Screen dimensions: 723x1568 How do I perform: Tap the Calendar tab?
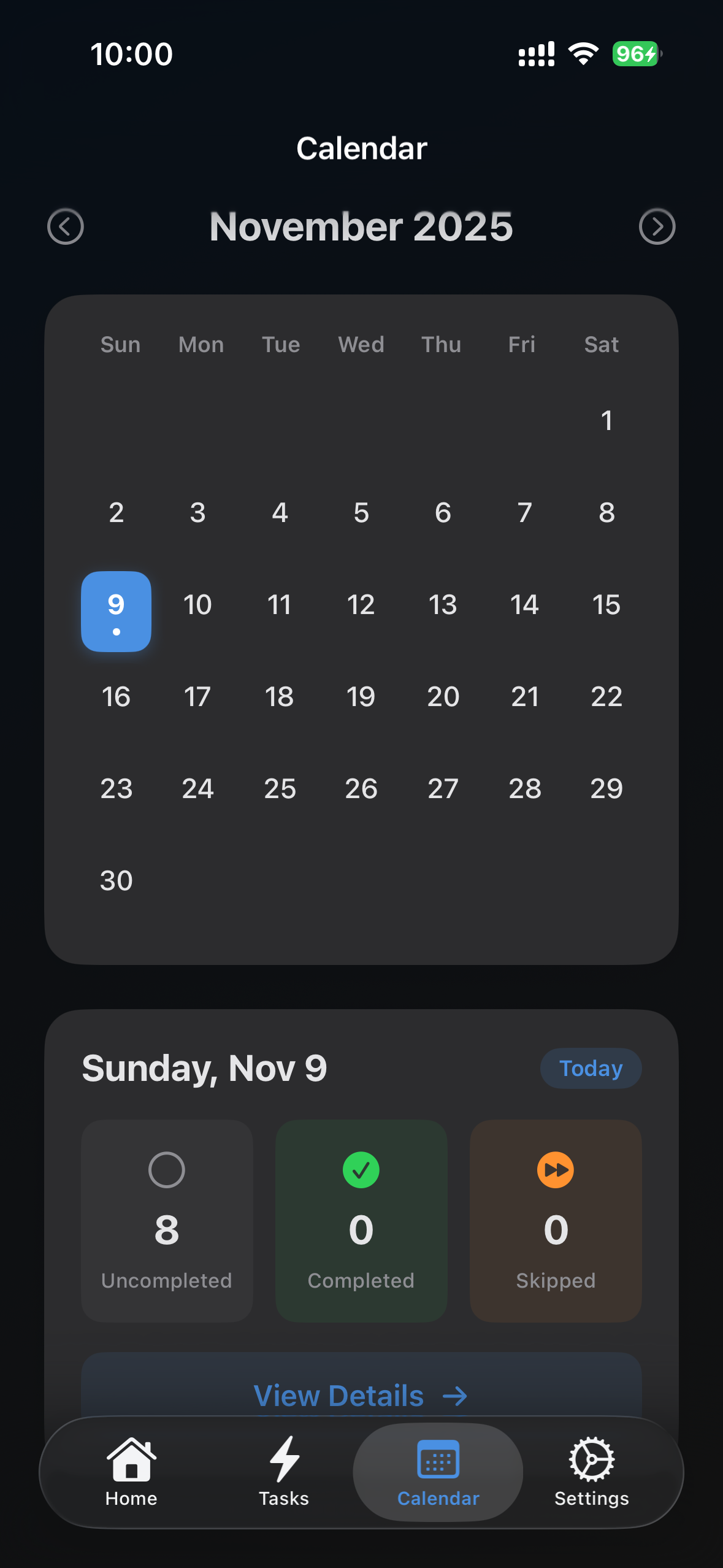click(x=438, y=1472)
